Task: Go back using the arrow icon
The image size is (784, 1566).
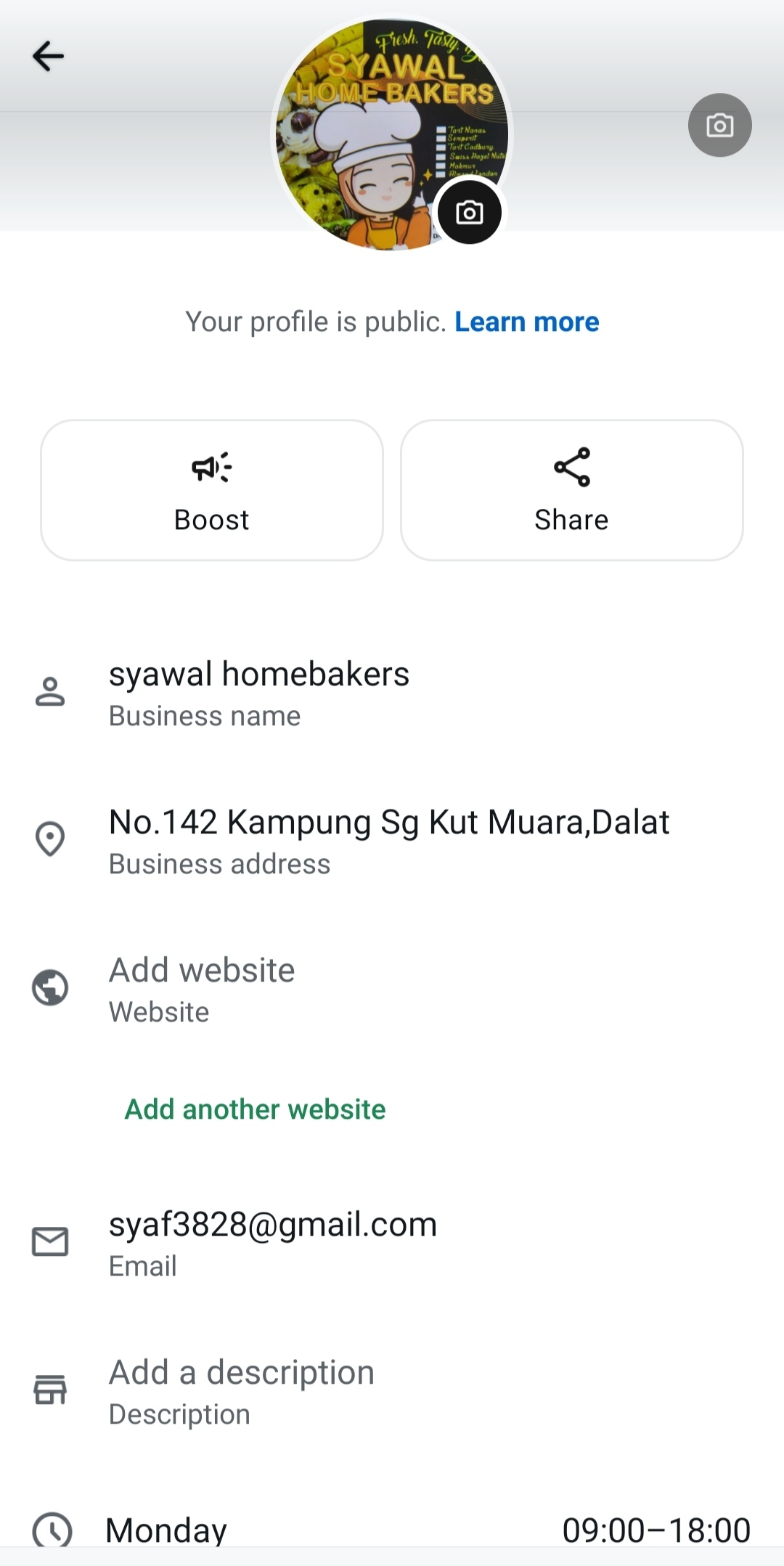Action: point(49,56)
